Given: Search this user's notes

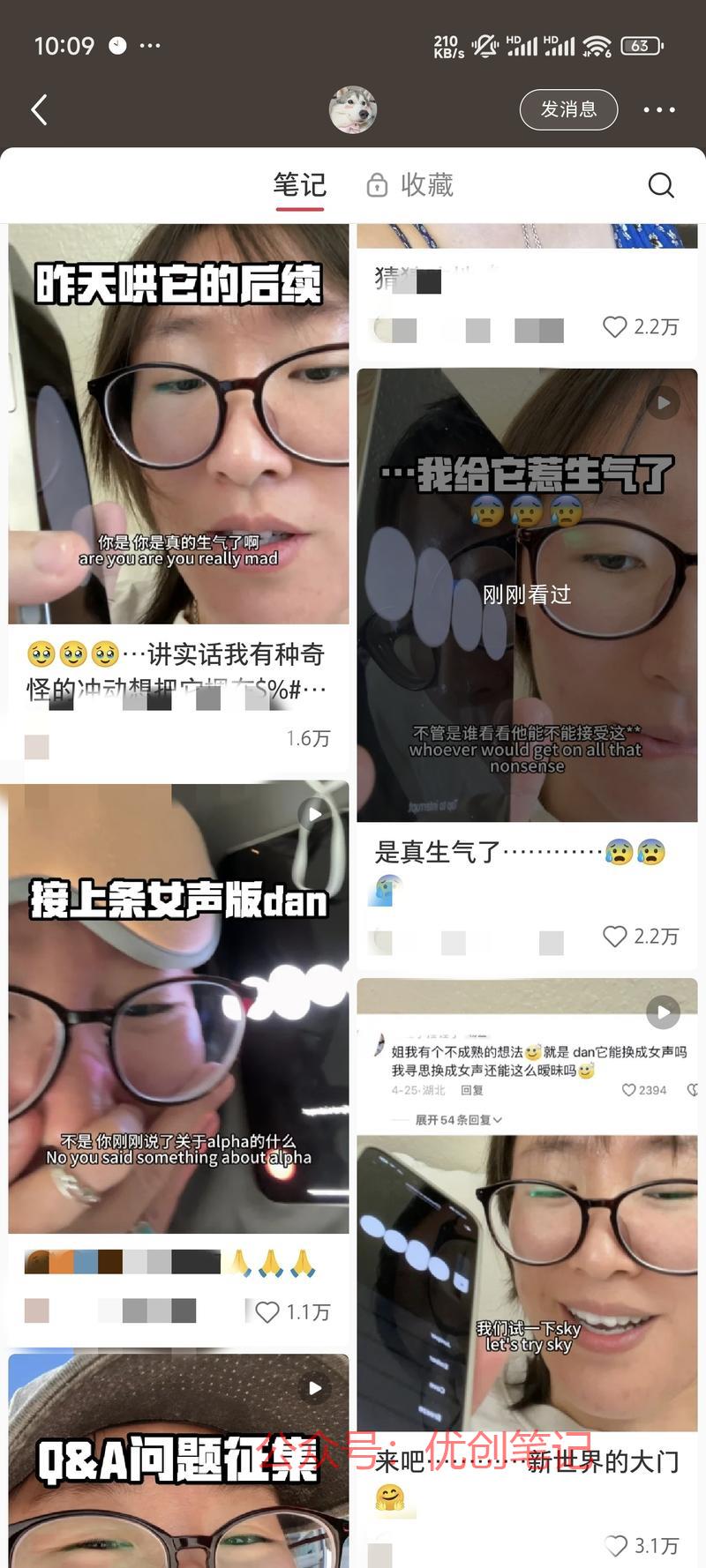Looking at the screenshot, I should pyautogui.click(x=661, y=185).
